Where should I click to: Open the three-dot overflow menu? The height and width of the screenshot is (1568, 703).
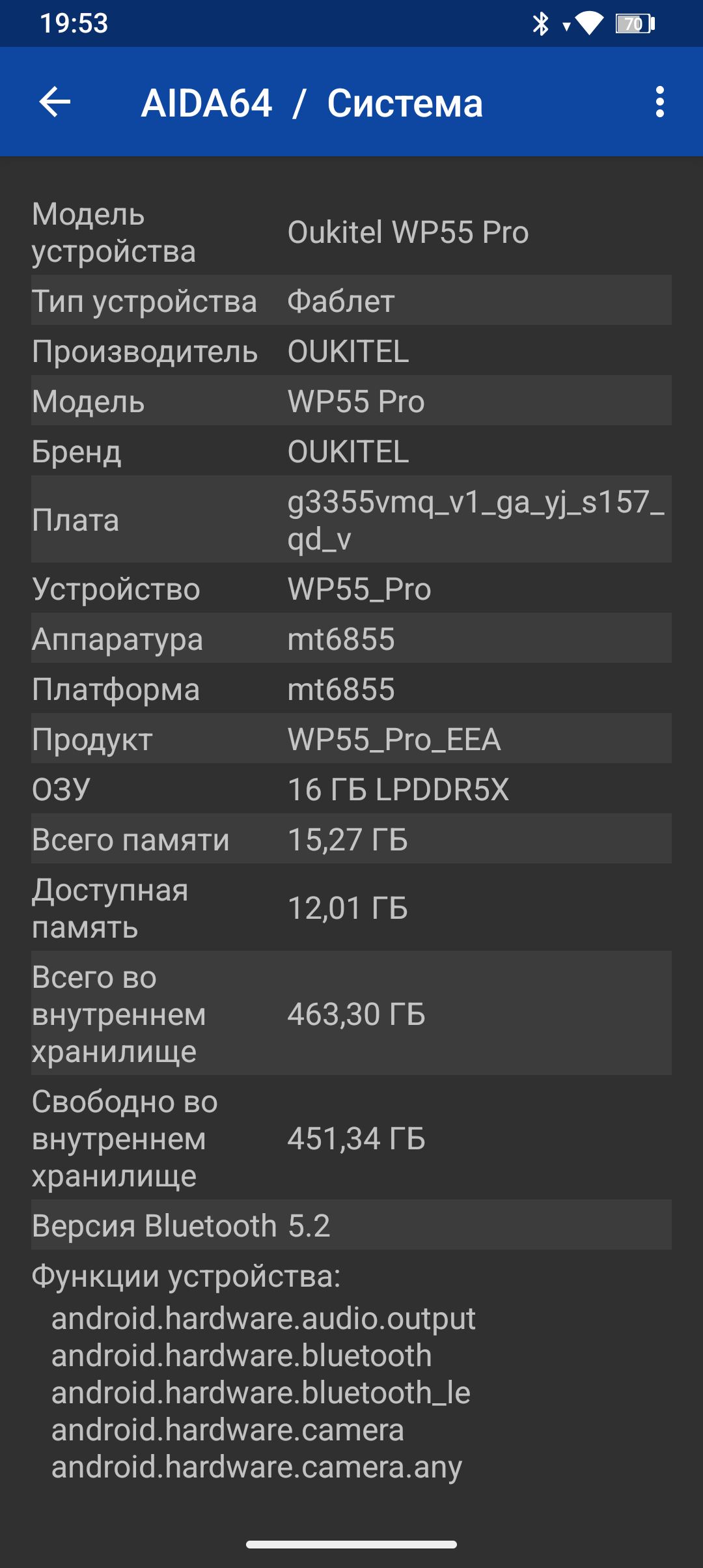pyautogui.click(x=659, y=102)
